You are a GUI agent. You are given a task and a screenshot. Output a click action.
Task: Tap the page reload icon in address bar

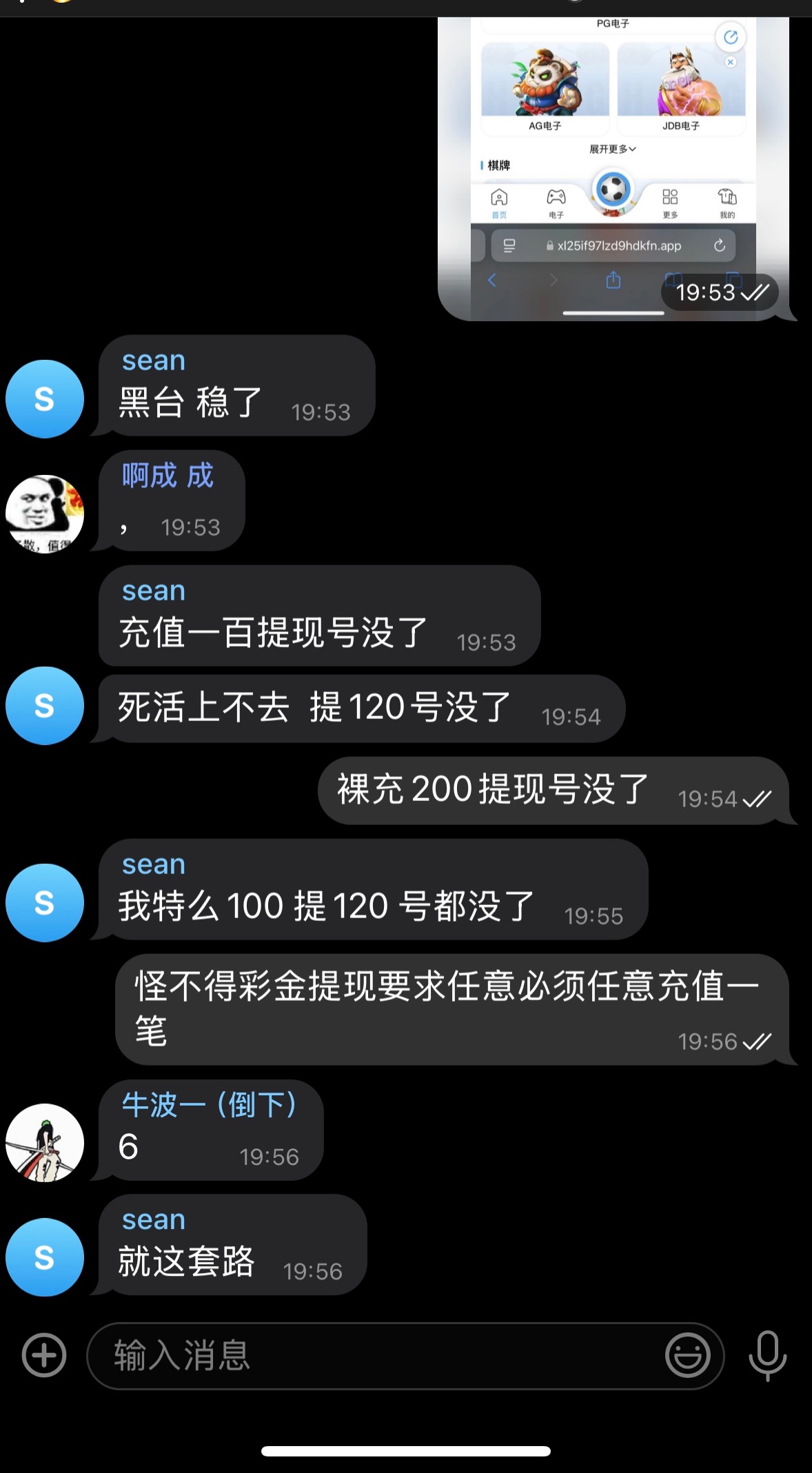pos(719,245)
